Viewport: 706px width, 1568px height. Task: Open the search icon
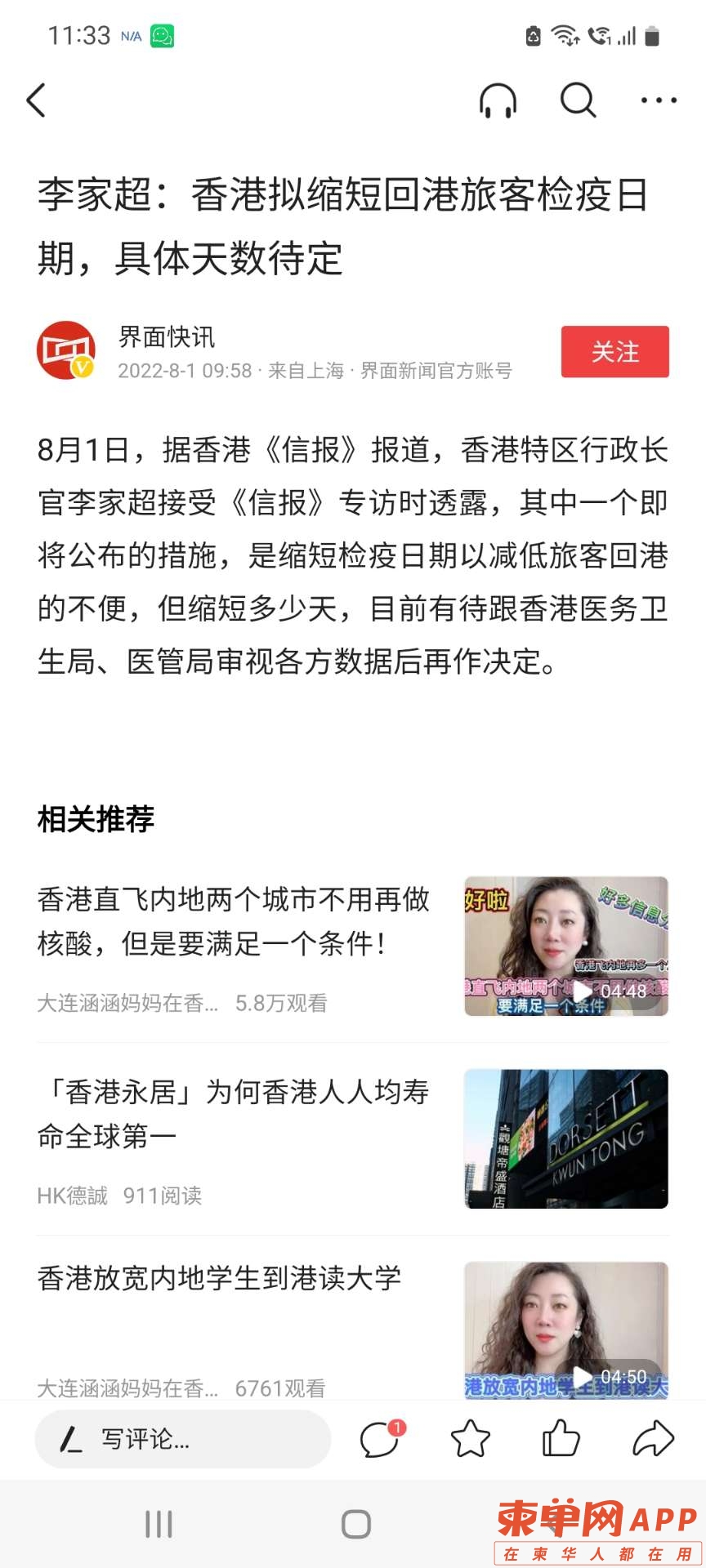click(578, 100)
